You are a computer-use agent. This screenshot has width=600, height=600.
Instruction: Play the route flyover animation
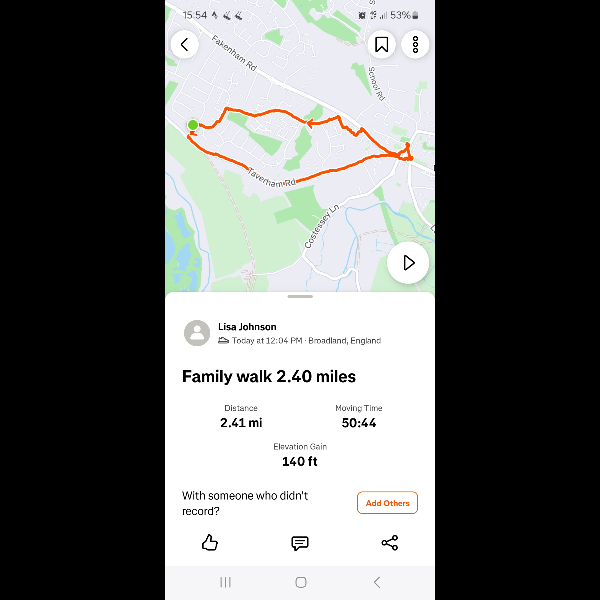408,263
